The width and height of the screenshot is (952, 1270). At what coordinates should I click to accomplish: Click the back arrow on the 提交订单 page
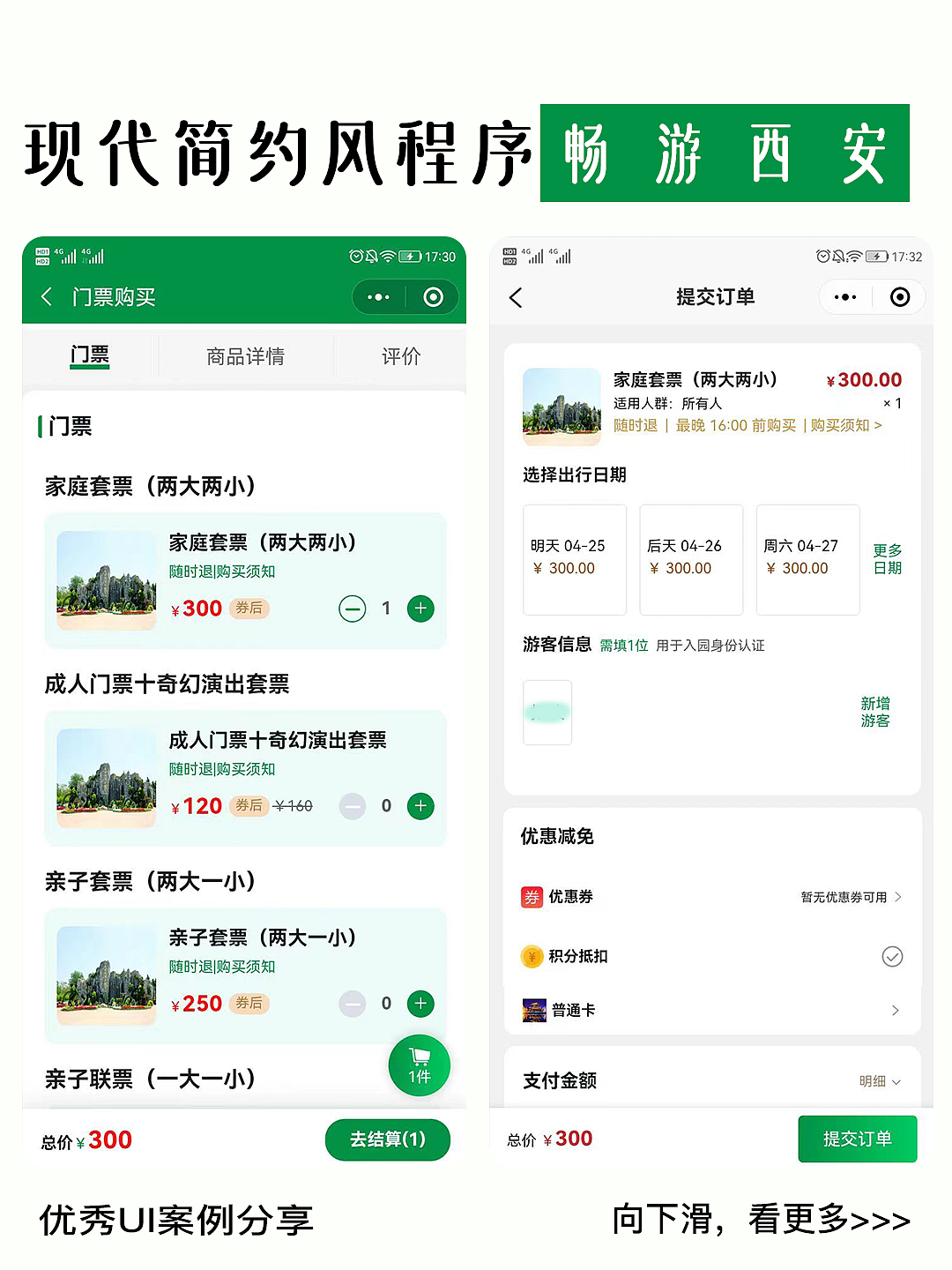(517, 298)
